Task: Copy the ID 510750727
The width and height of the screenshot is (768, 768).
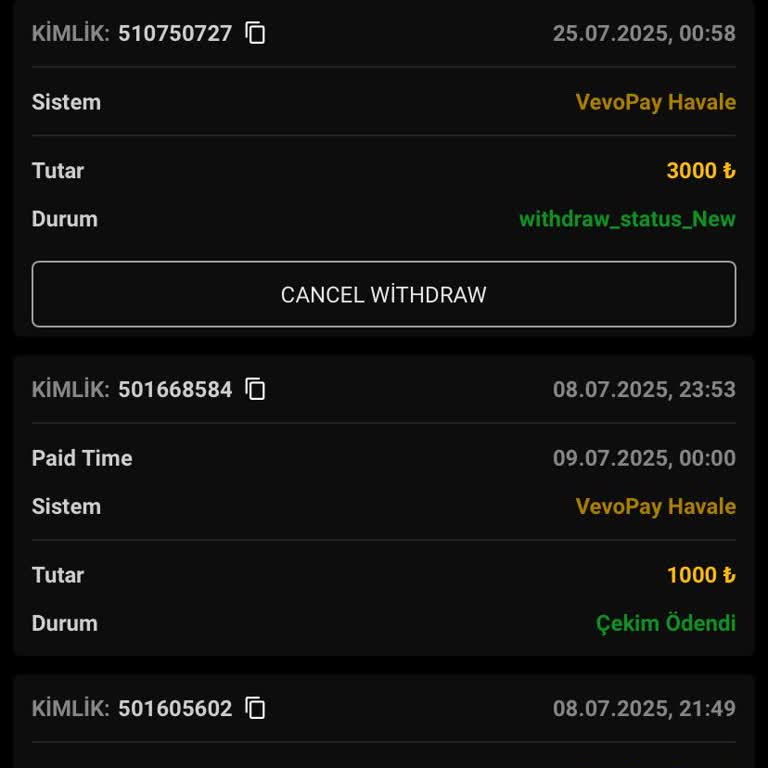Action: click(256, 33)
